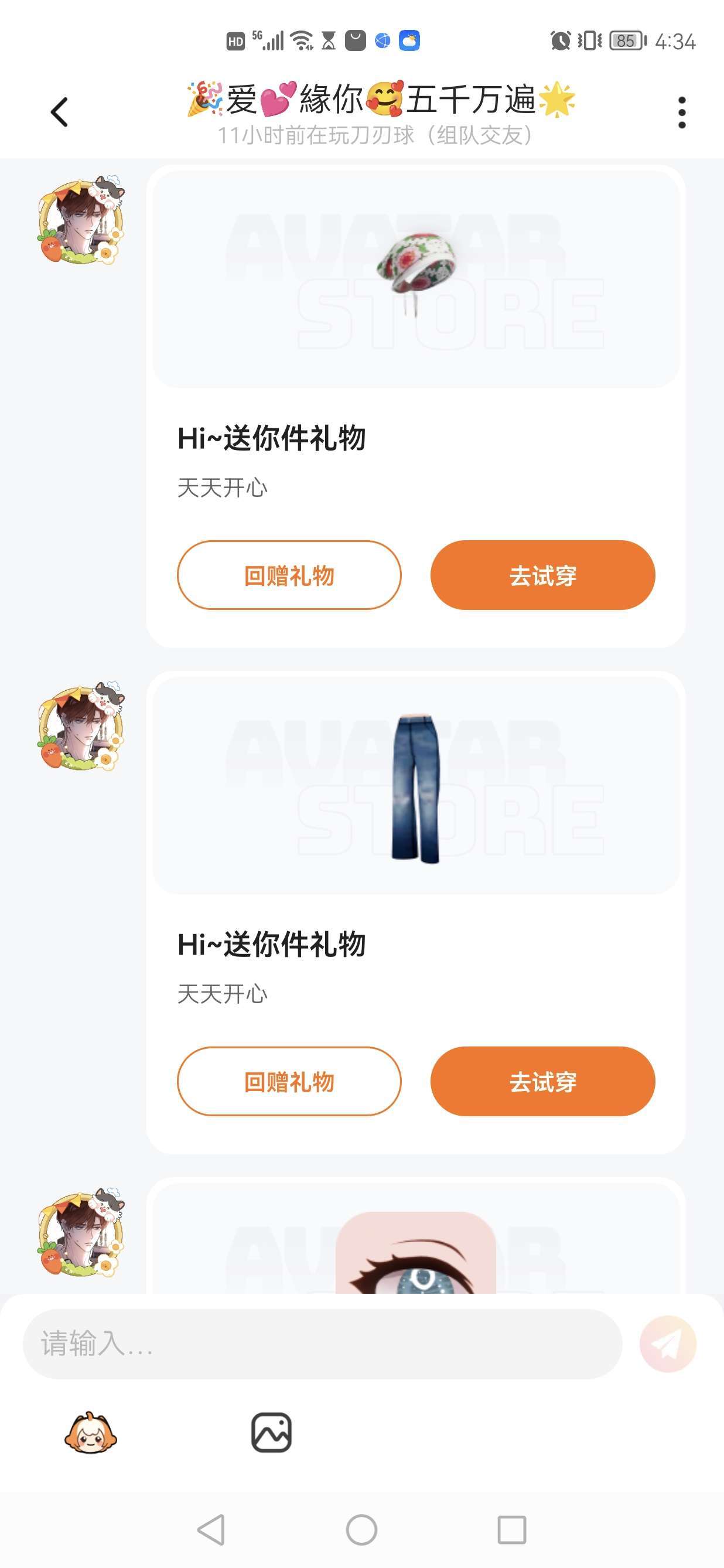Attach a picture from gallery

point(271,1432)
